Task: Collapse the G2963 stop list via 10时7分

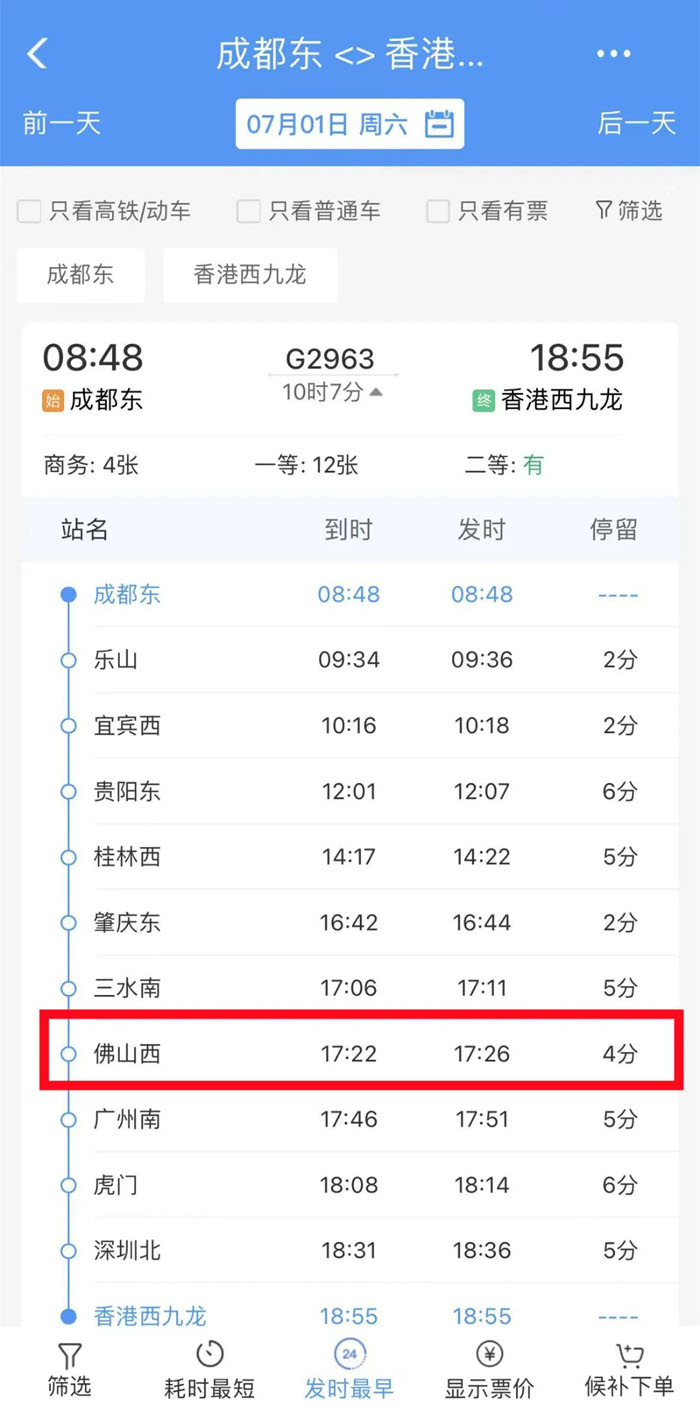Action: click(332, 393)
